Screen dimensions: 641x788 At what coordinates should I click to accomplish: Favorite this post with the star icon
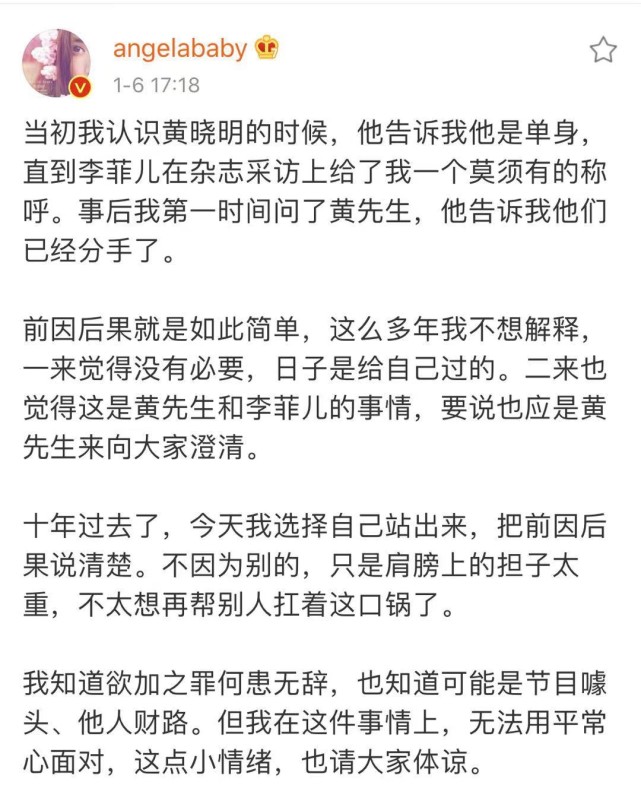coord(603,50)
